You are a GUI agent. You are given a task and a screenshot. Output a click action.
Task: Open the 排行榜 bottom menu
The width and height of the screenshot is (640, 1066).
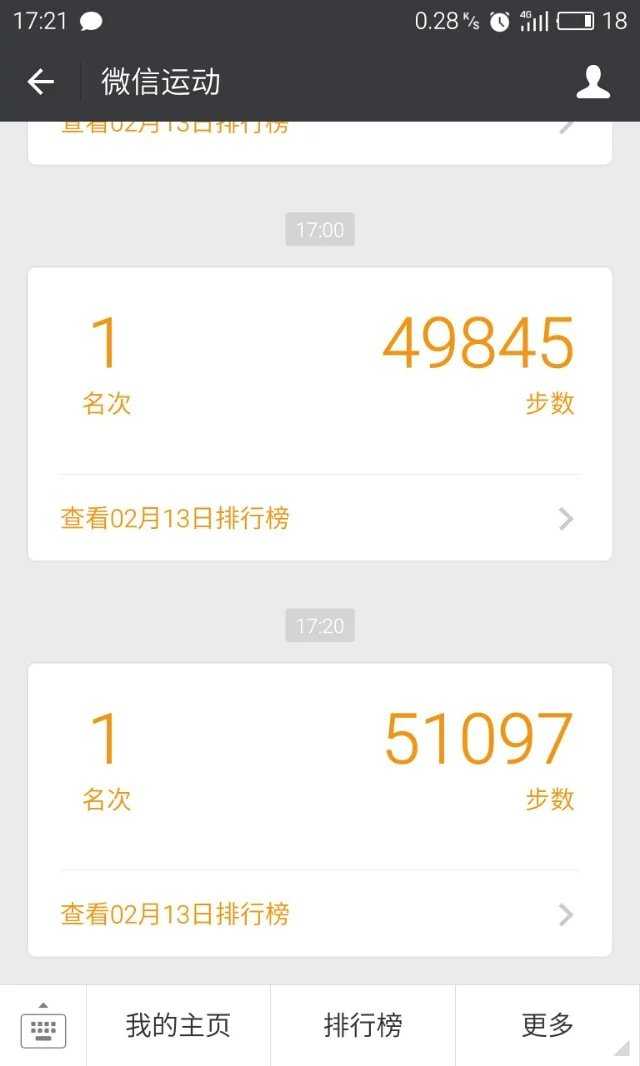363,1026
